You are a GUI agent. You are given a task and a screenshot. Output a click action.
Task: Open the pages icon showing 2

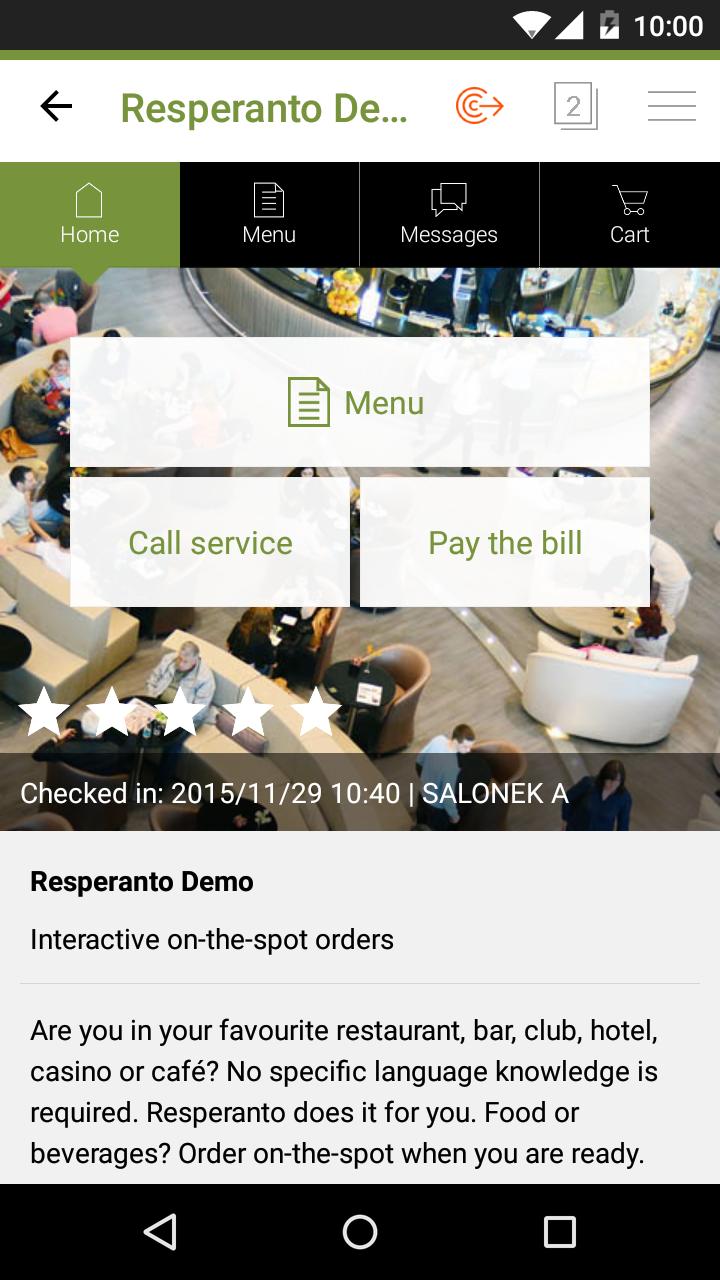[575, 106]
